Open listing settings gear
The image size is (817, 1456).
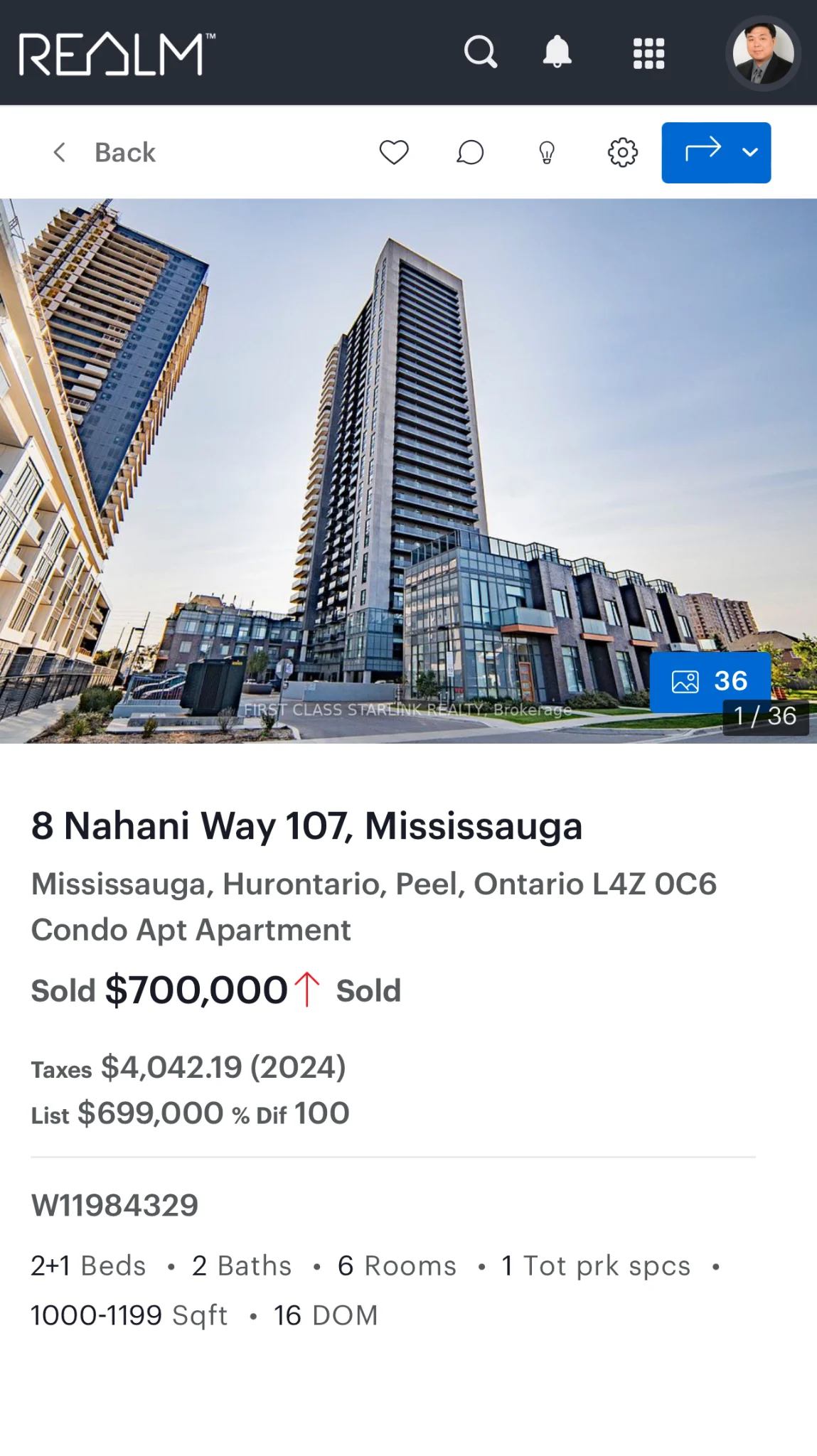622,152
